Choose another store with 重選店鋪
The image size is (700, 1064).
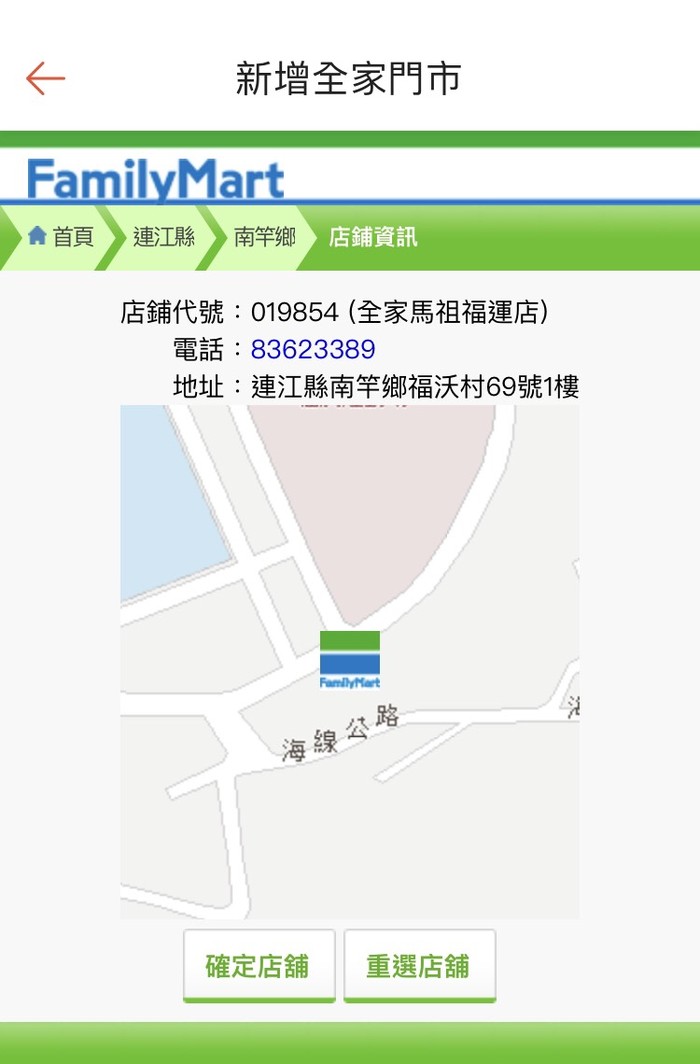tap(419, 966)
